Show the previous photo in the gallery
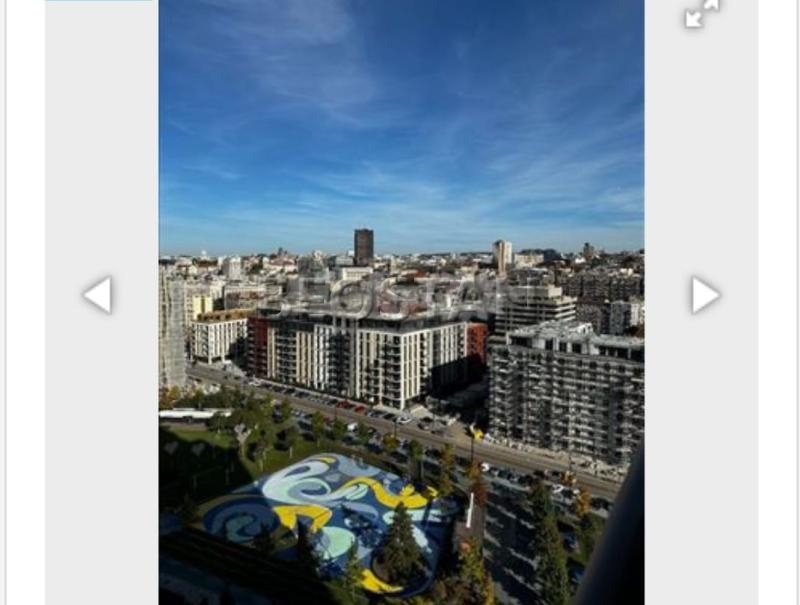The width and height of the screenshot is (800, 605). coord(98,295)
